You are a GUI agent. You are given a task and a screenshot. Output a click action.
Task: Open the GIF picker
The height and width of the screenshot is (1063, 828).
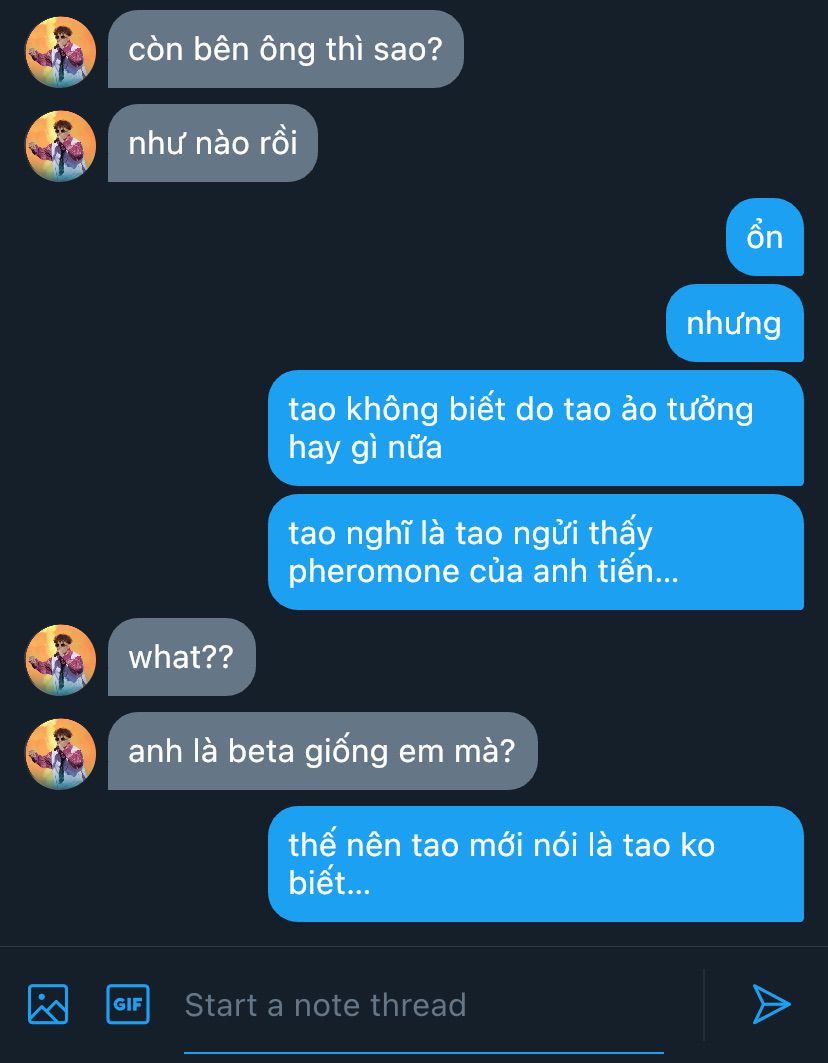coord(128,1004)
